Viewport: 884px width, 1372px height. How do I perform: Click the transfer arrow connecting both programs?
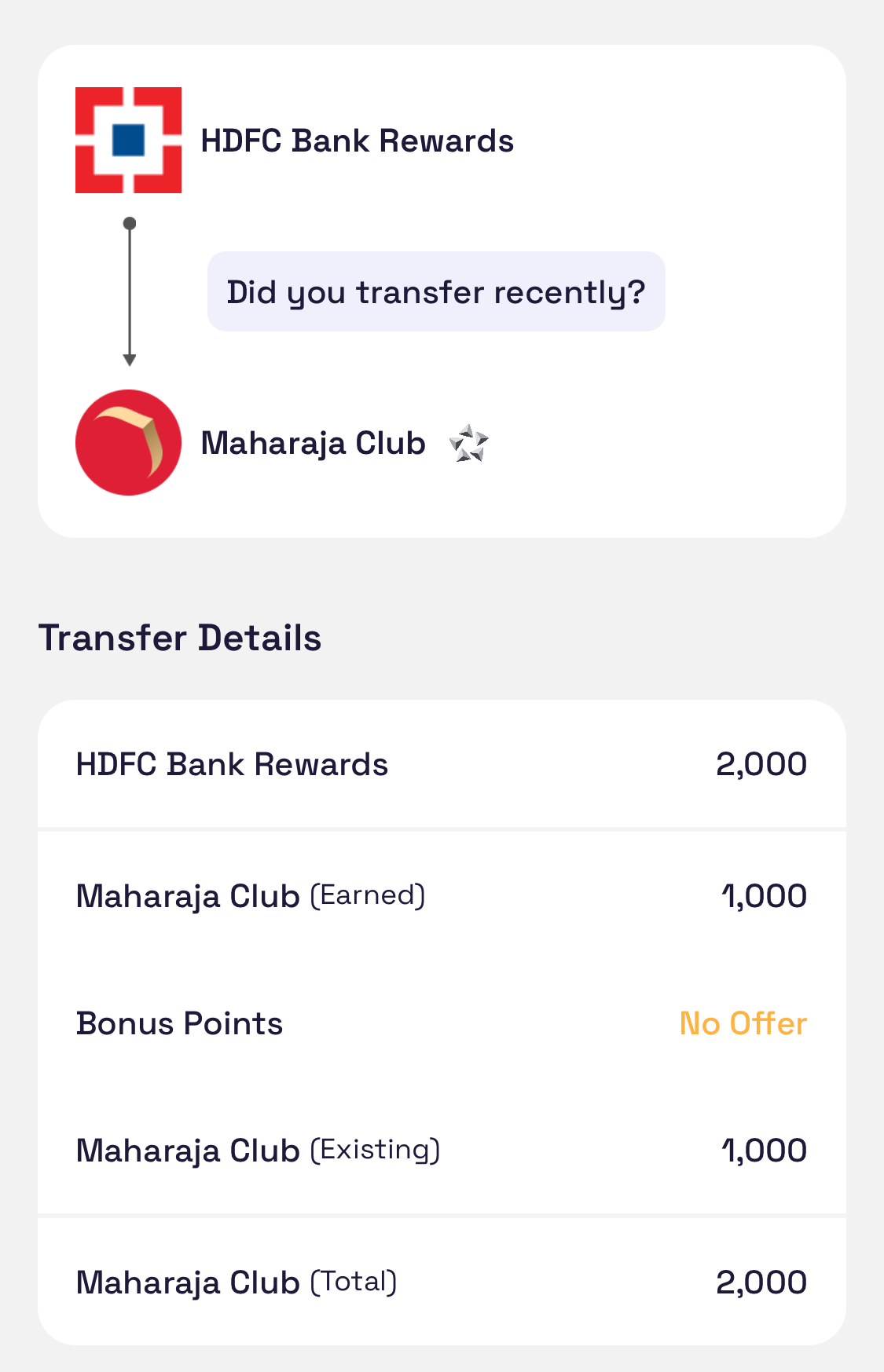[129, 291]
